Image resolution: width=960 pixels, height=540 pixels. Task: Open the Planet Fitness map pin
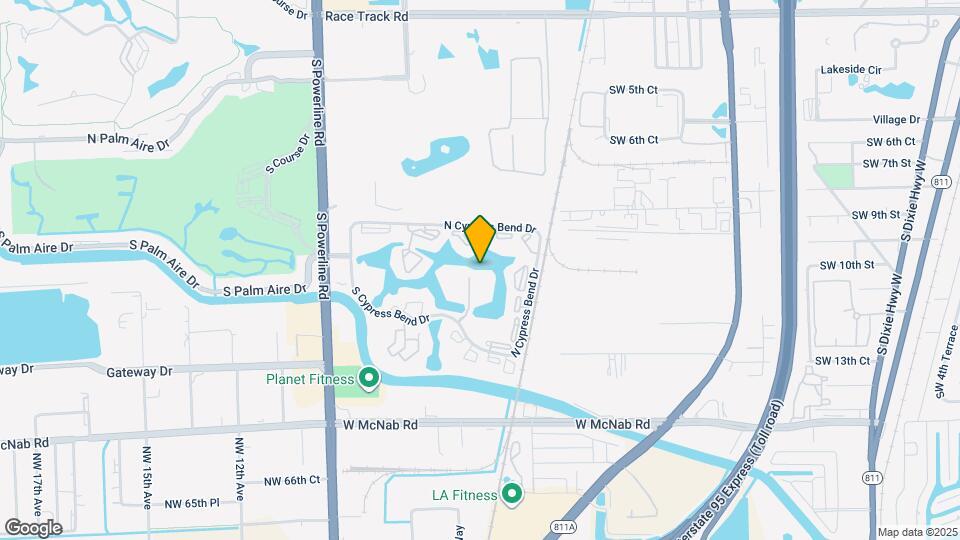(369, 379)
